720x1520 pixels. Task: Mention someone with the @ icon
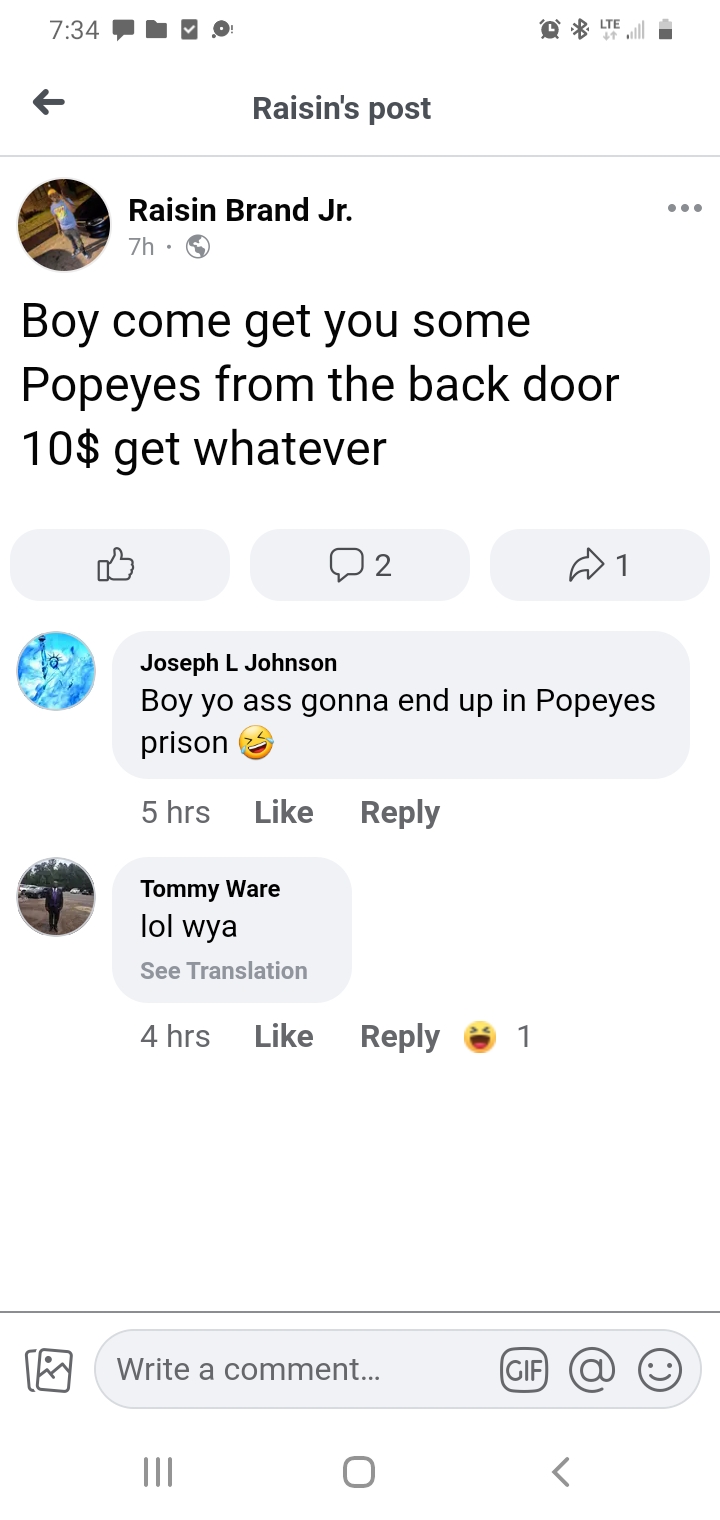pyautogui.click(x=591, y=1369)
